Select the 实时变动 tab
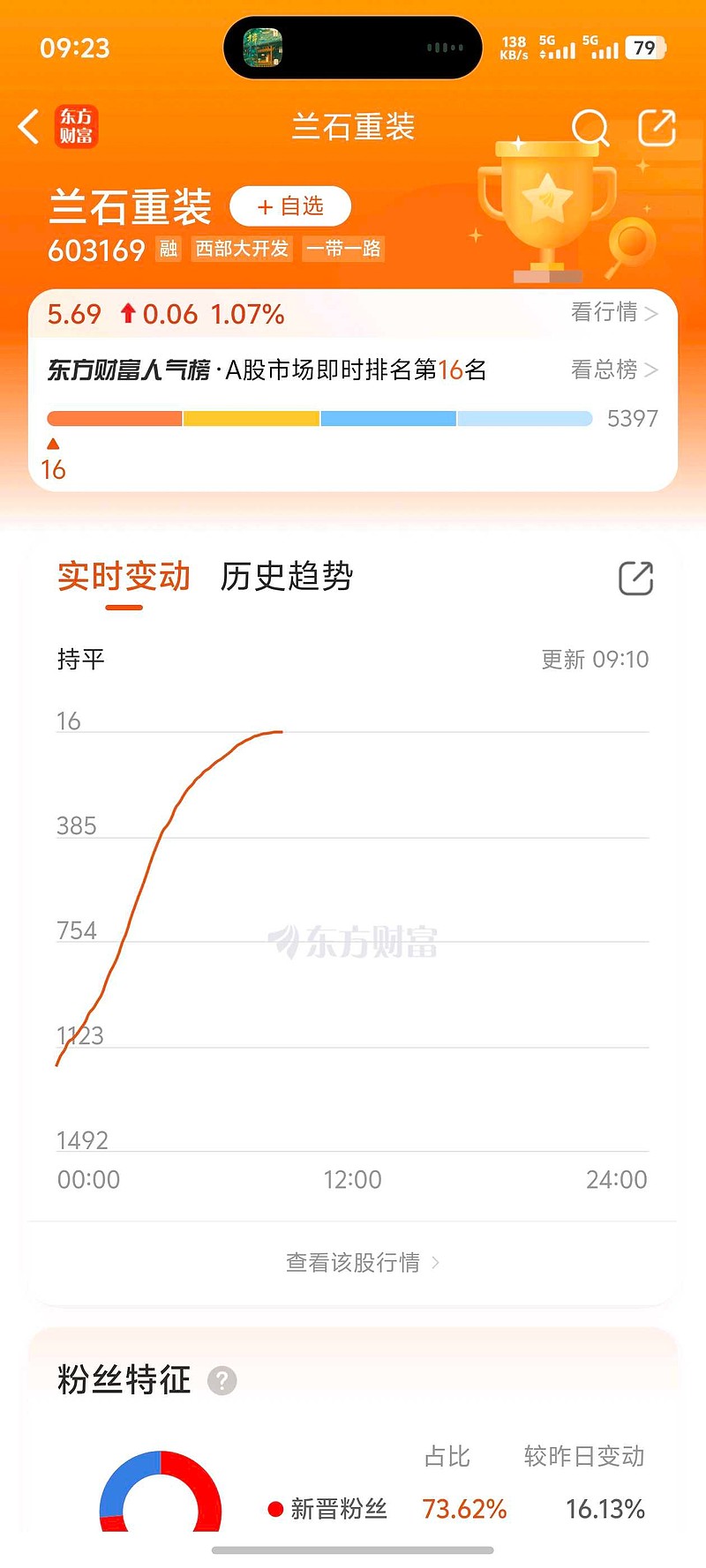Viewport: 706px width, 1568px height. (124, 576)
